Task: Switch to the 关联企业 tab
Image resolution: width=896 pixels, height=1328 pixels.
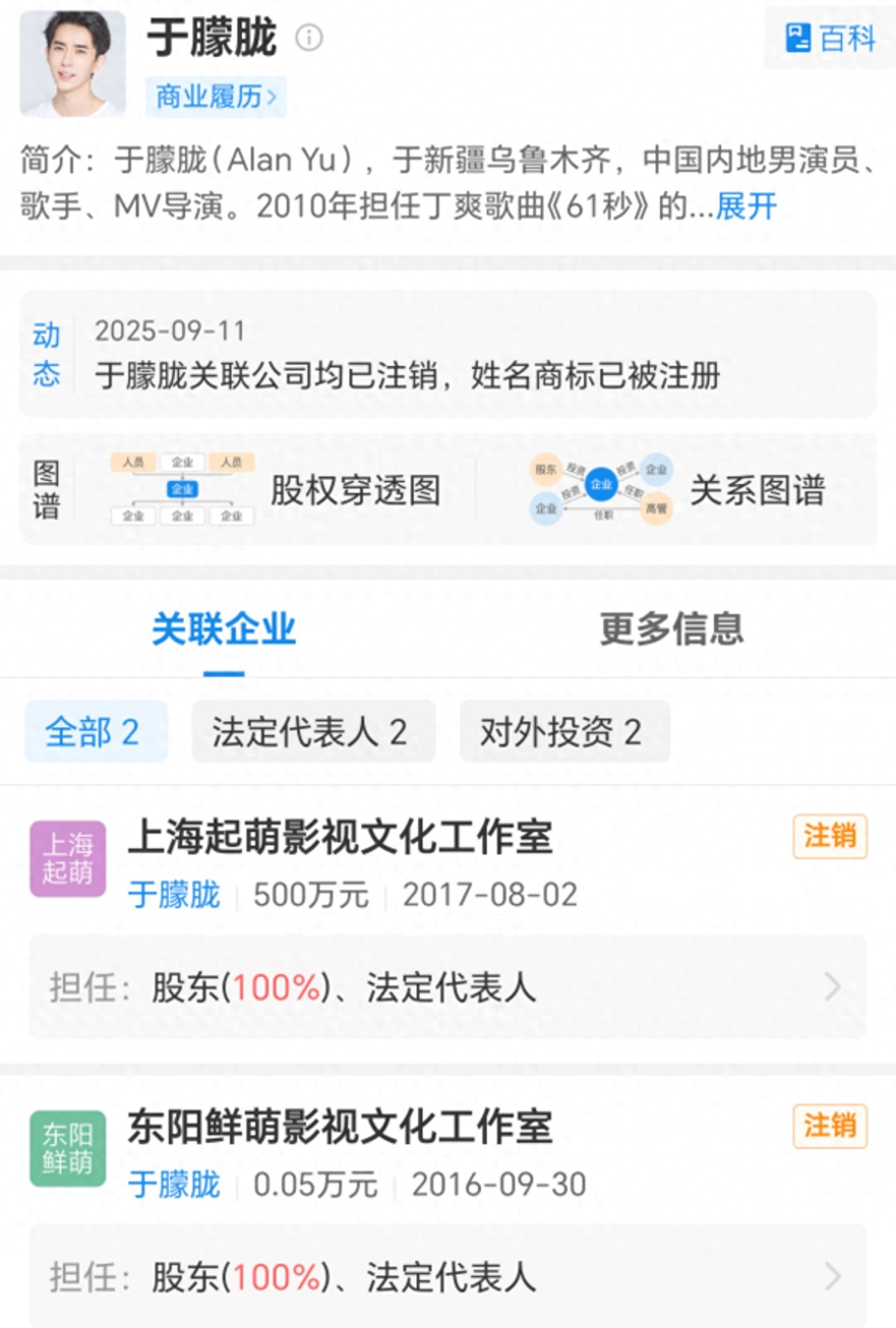Action: tap(224, 629)
